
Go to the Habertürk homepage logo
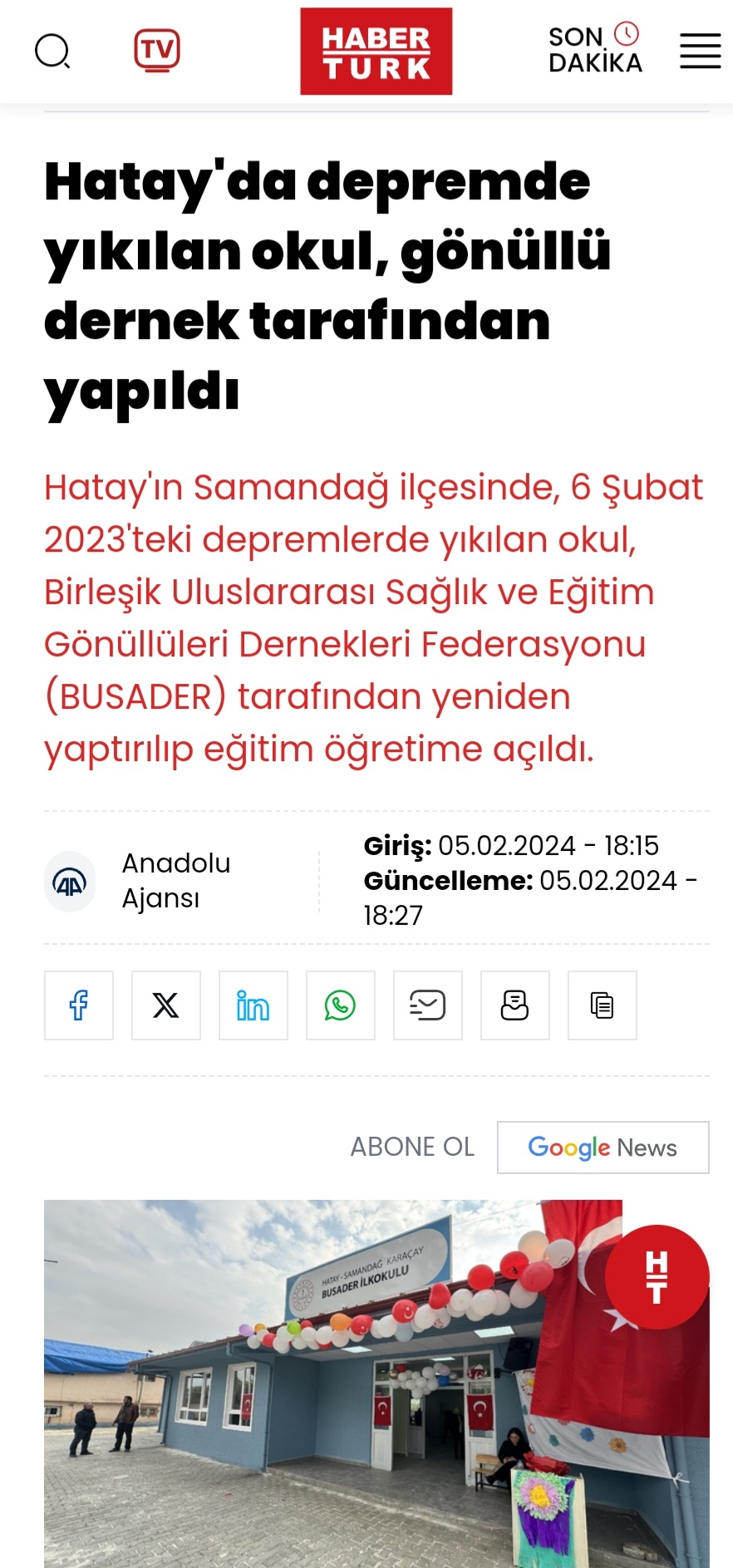click(376, 52)
